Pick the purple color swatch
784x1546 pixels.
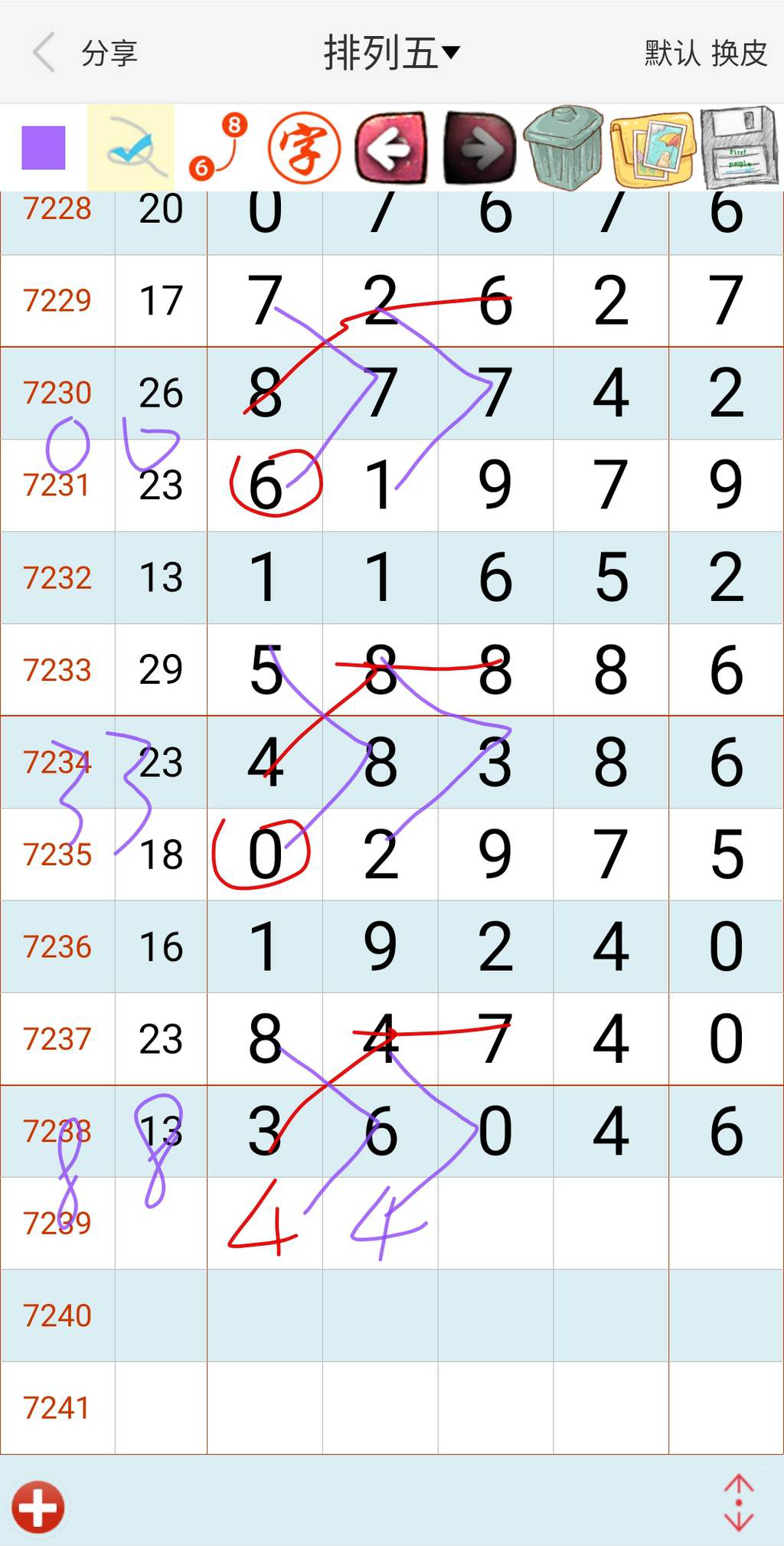[42, 145]
